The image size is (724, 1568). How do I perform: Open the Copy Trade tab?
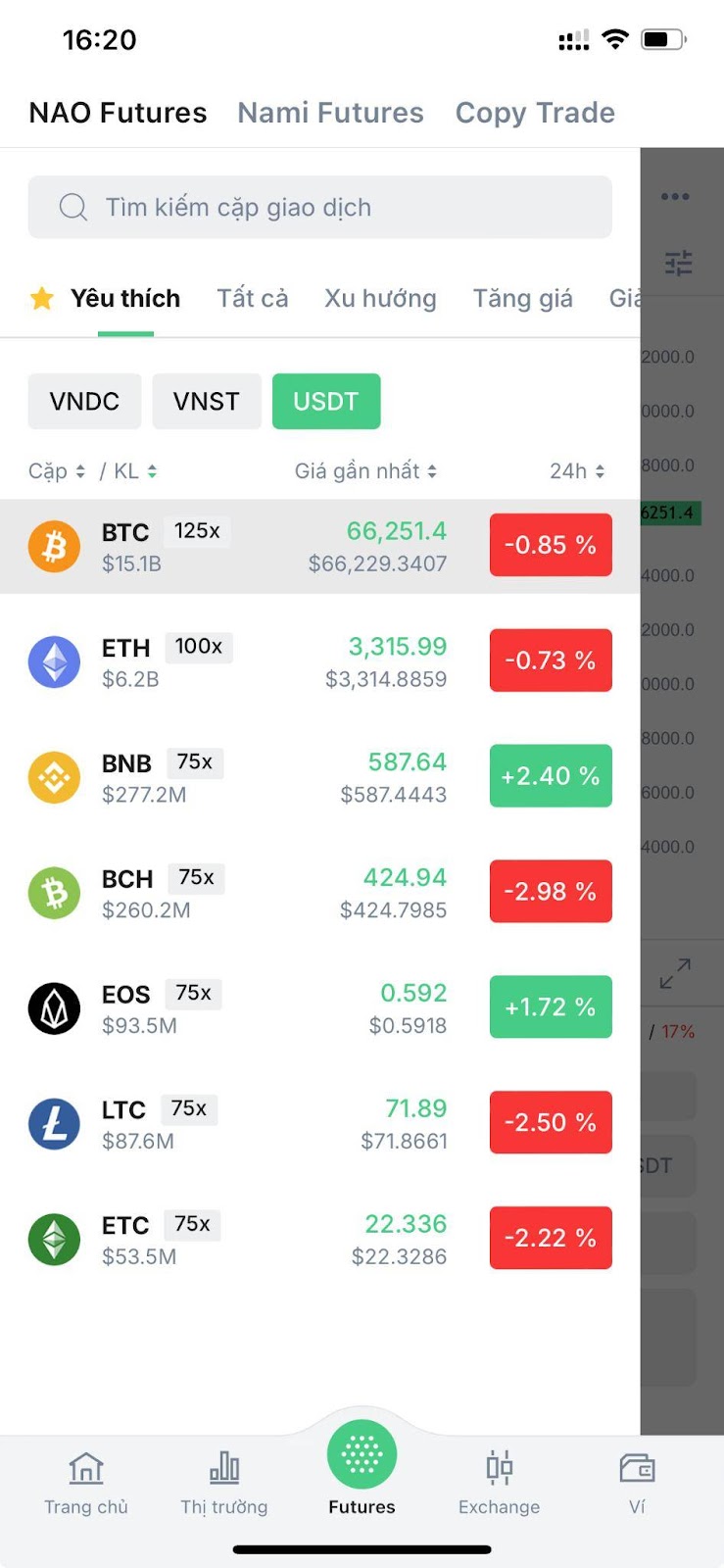click(535, 113)
